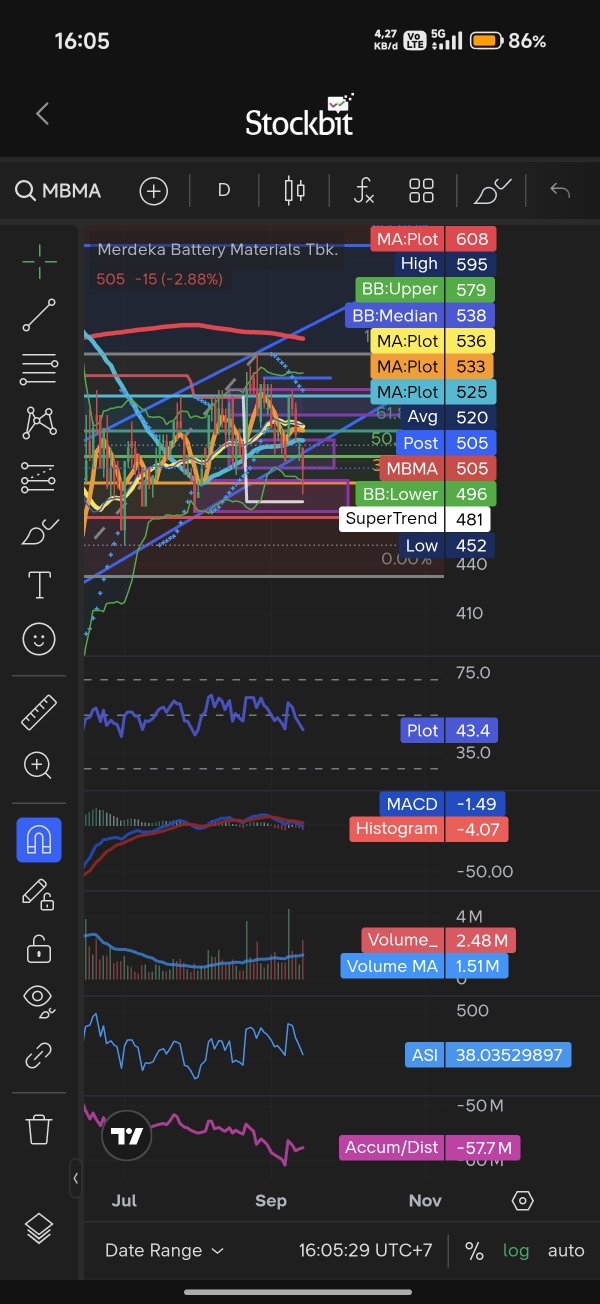The image size is (600, 1304).
Task: Open the candlestick chart style picker
Action: (294, 190)
